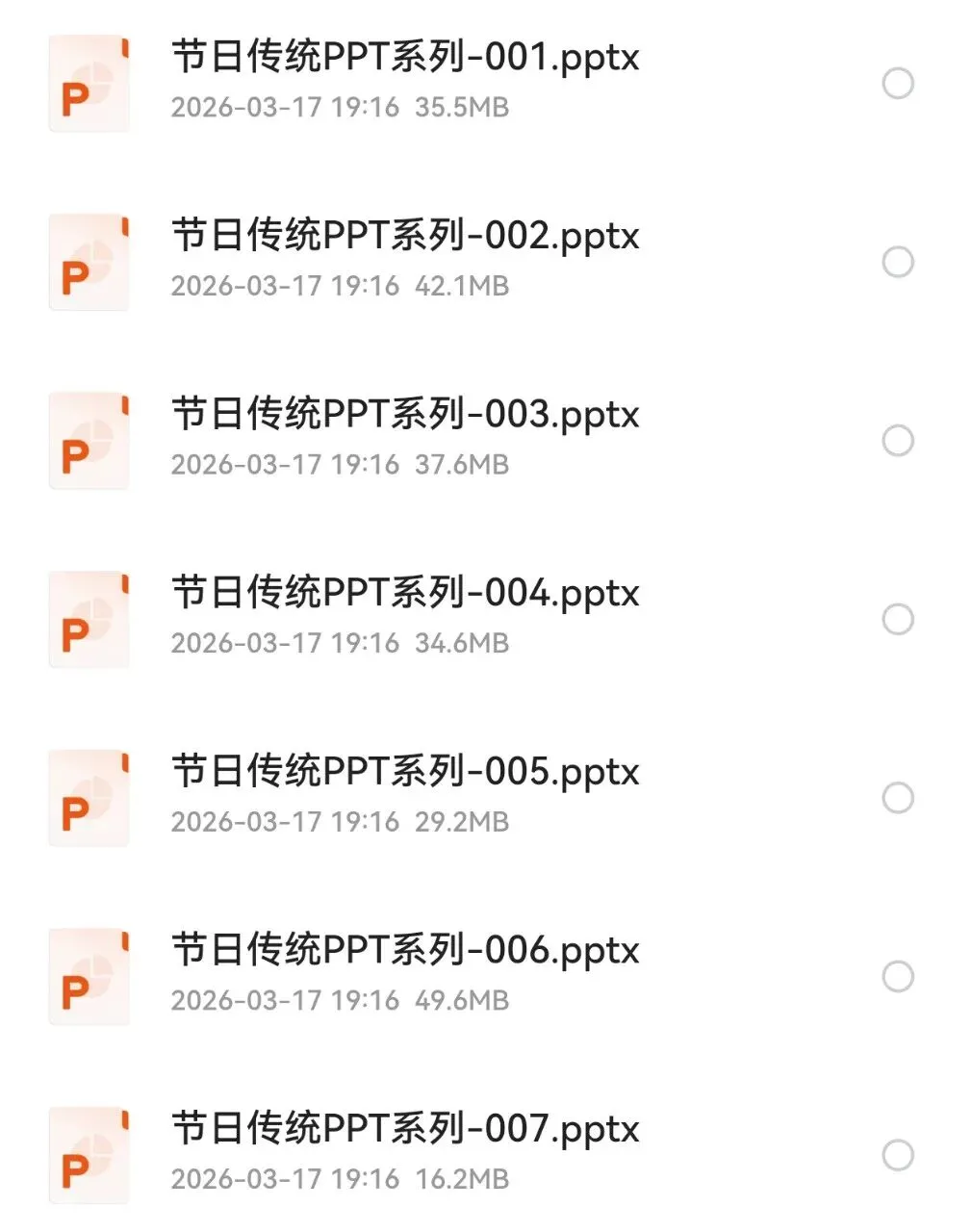Open 节日传统PPT系列-003.pptx file

tap(404, 416)
